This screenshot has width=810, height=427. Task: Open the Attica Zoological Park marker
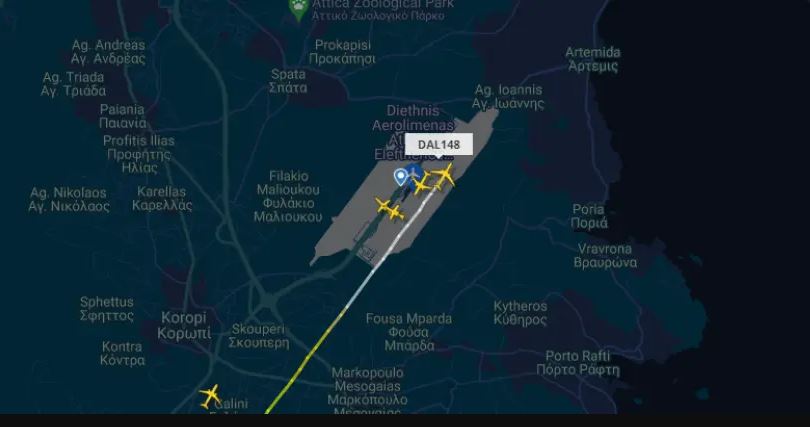298,10
